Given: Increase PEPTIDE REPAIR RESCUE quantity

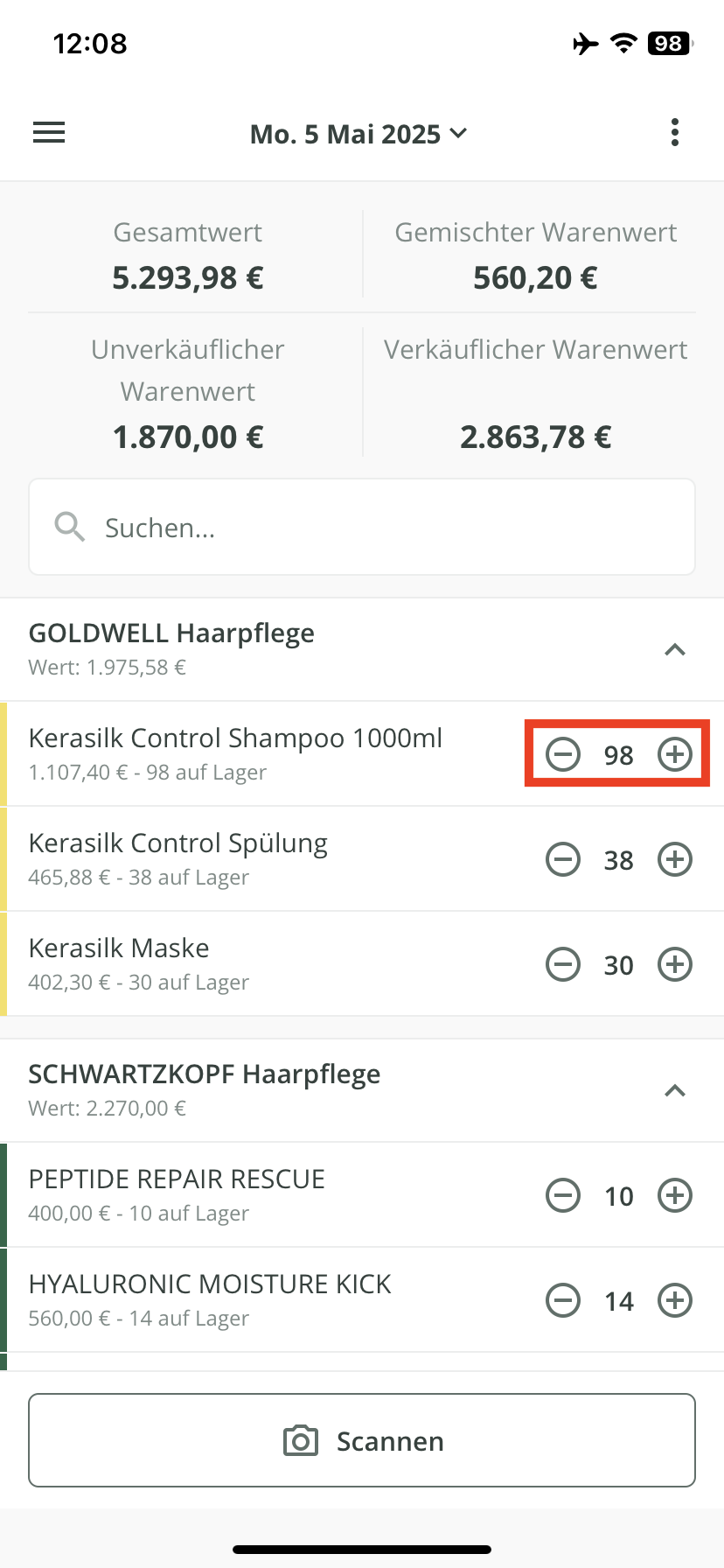Looking at the screenshot, I should (675, 1195).
